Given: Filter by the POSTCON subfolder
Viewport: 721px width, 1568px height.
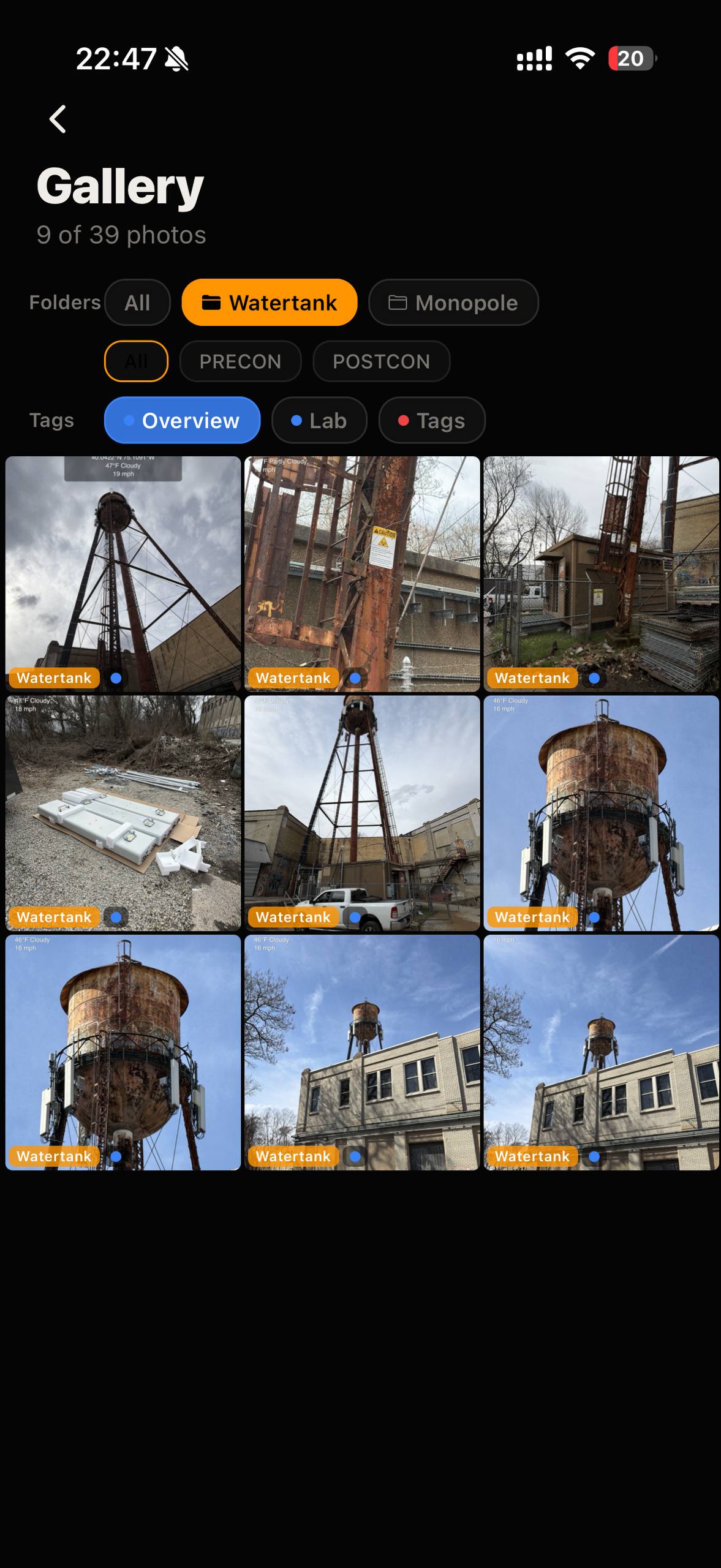Looking at the screenshot, I should click(x=381, y=361).
